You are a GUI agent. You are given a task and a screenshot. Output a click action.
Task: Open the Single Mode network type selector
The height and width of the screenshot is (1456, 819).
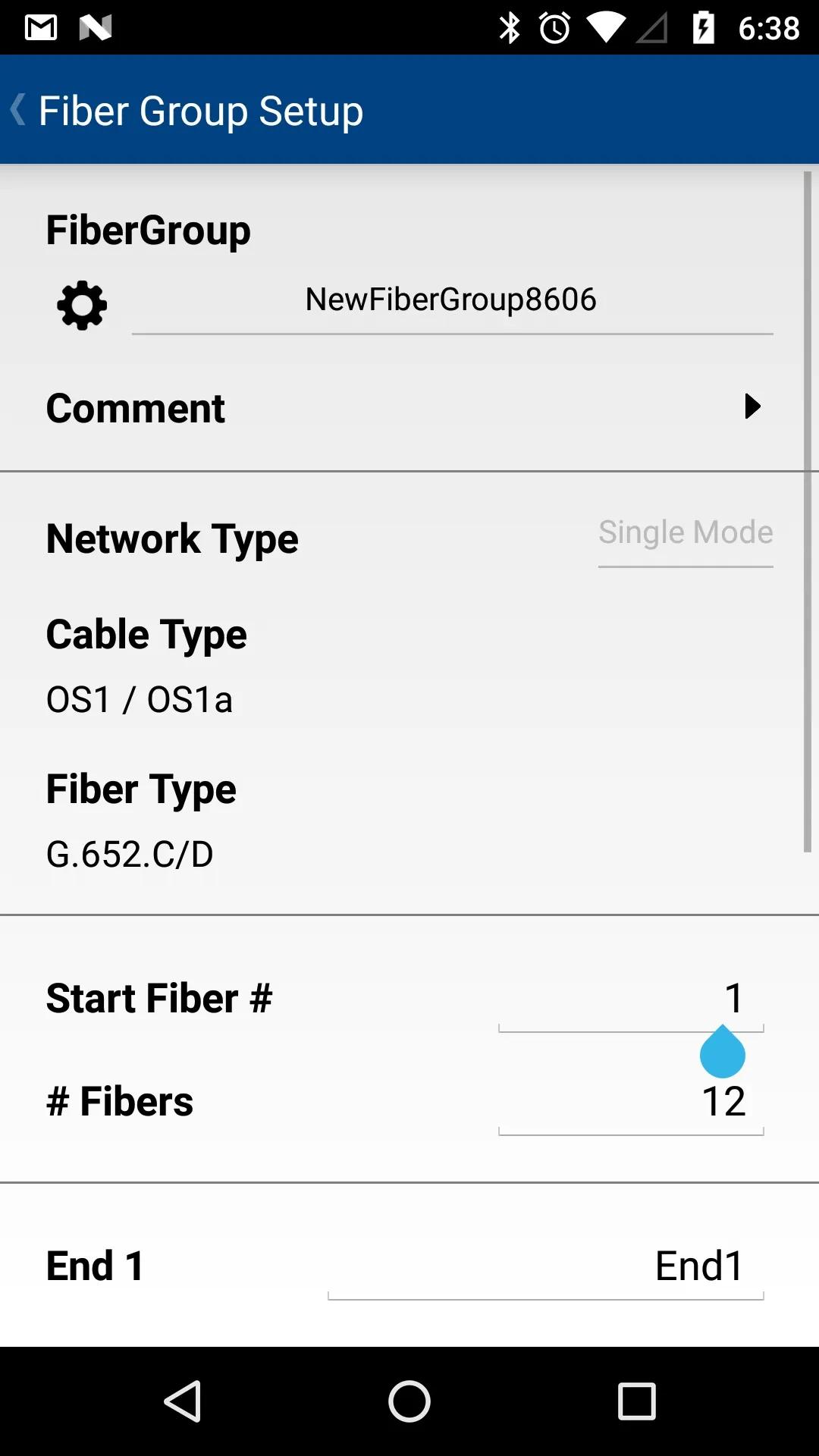pos(685,532)
